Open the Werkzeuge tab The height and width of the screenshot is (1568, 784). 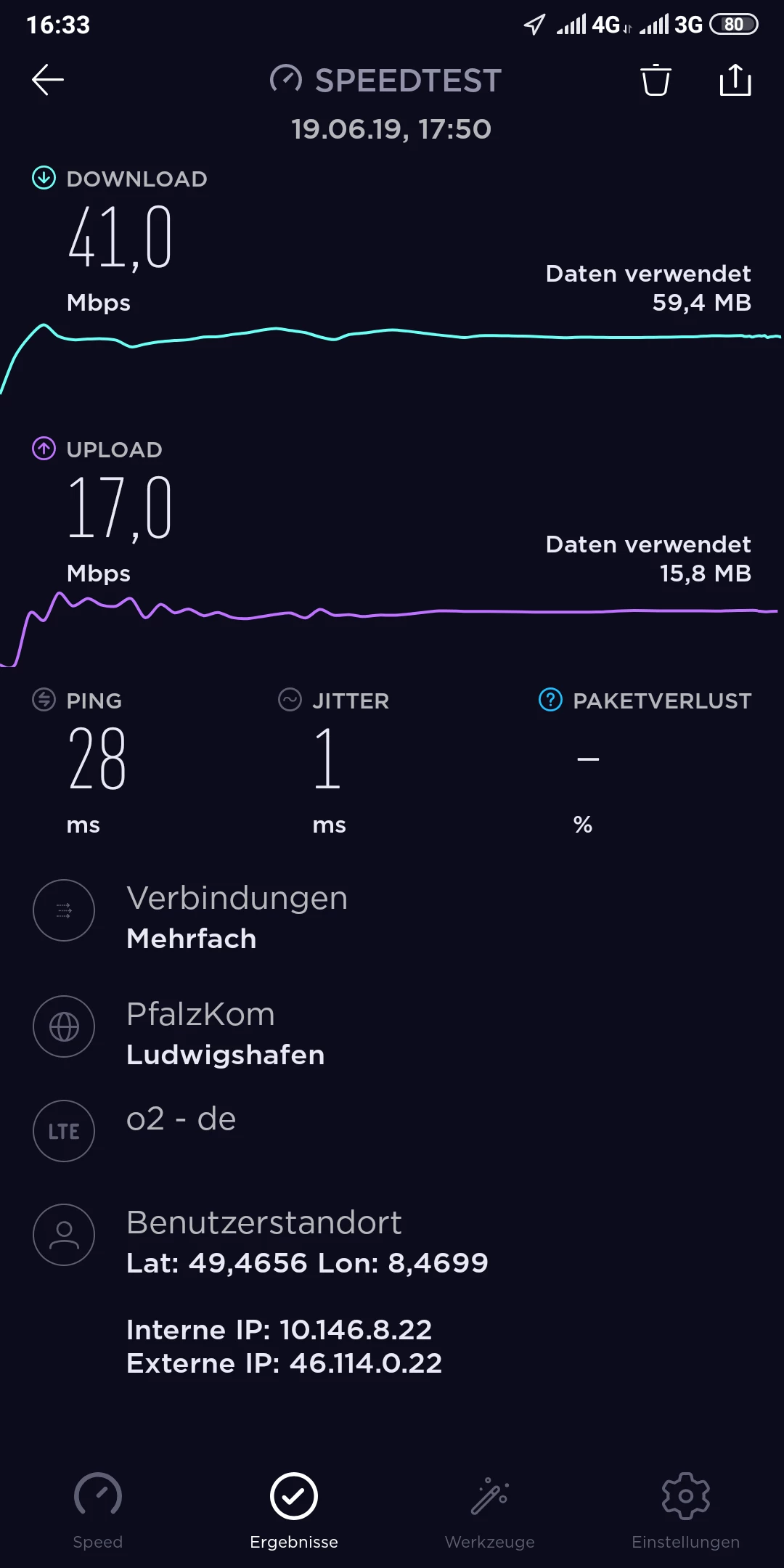tap(490, 1508)
